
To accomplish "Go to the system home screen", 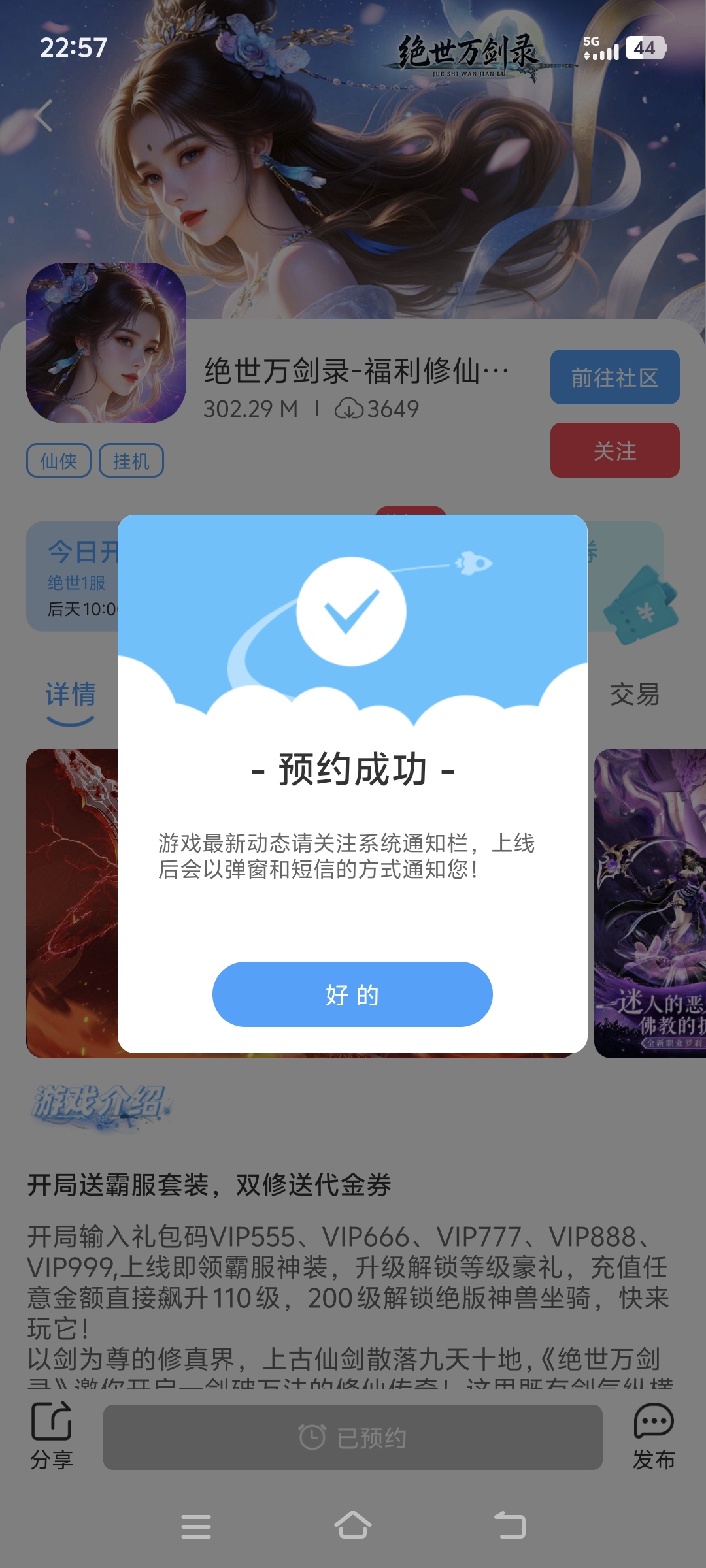I will tap(352, 1526).
